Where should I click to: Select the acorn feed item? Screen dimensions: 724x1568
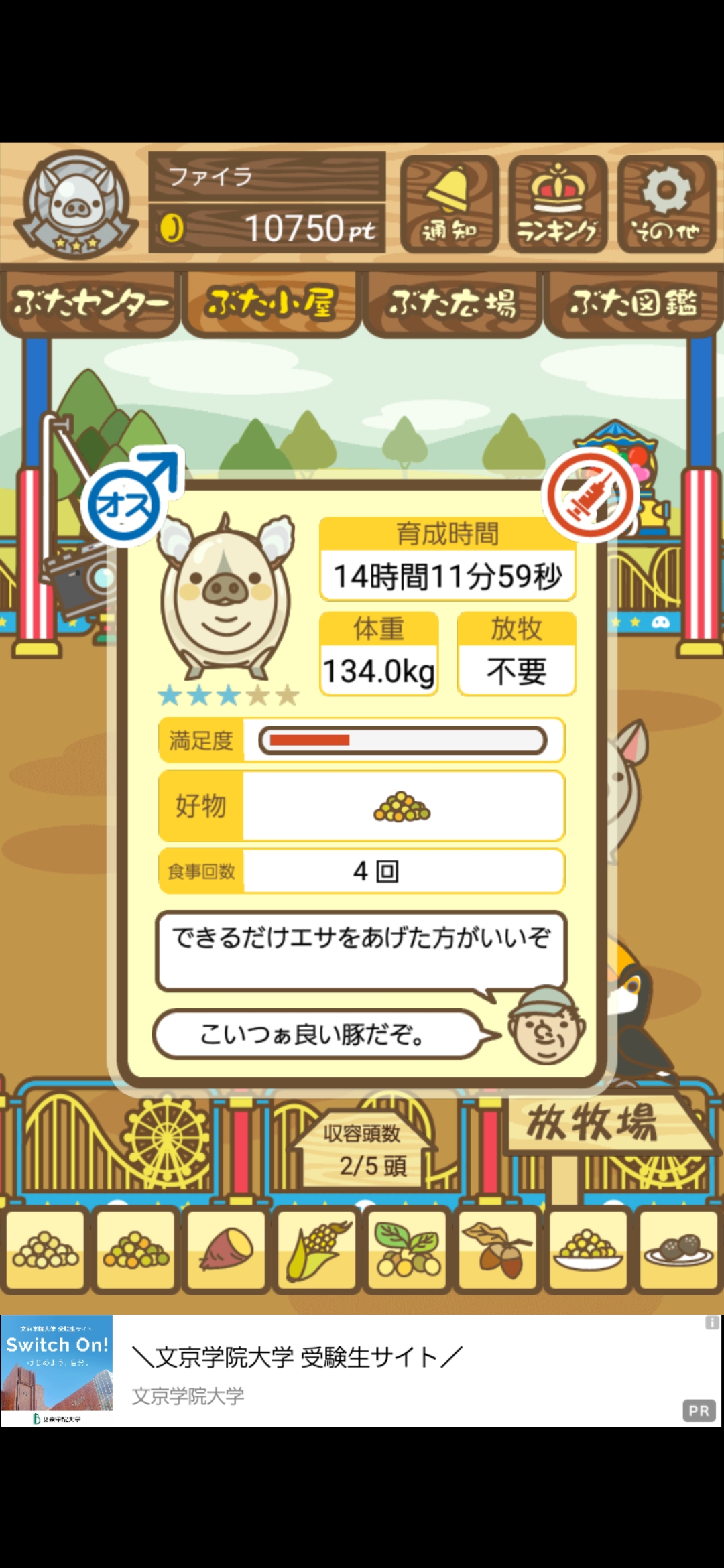coord(497,1250)
